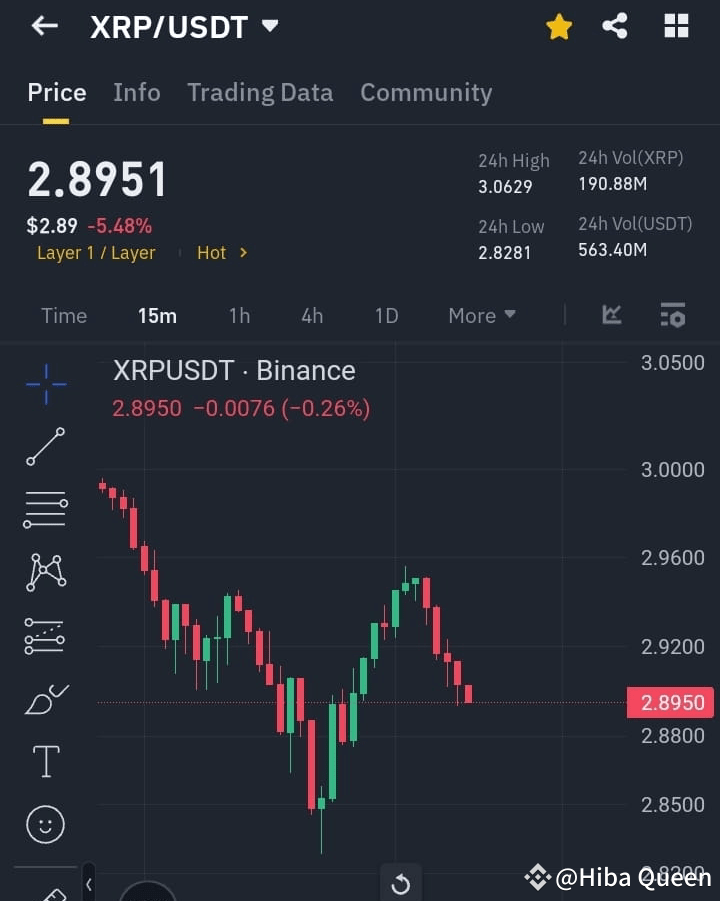
Task: Collapse the left toolbar with the chevron
Action: (x=89, y=884)
